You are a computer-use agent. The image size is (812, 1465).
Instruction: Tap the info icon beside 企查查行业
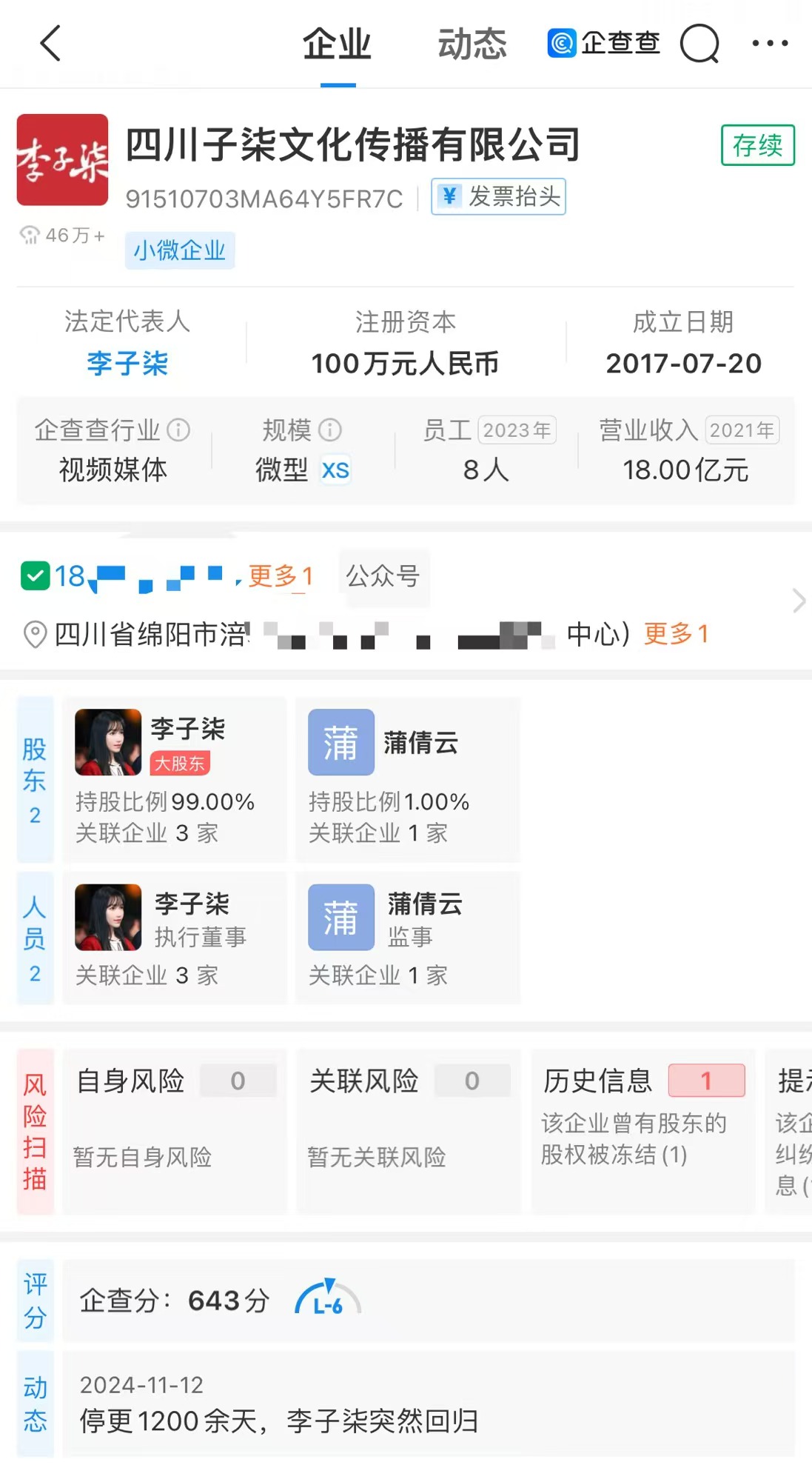(178, 430)
